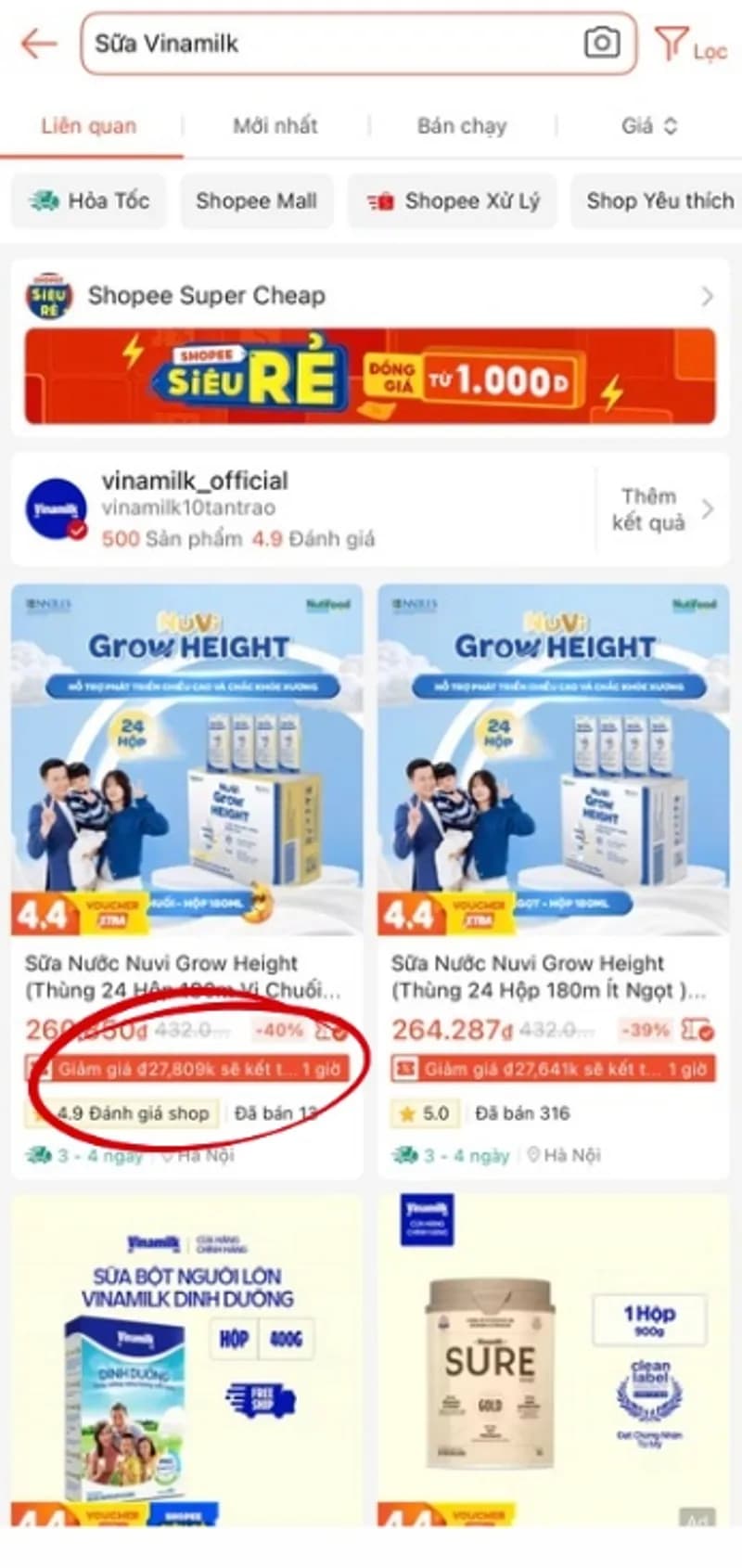Select the Shopee Xử Lý chip
This screenshot has width=742, height=1568.
click(453, 200)
